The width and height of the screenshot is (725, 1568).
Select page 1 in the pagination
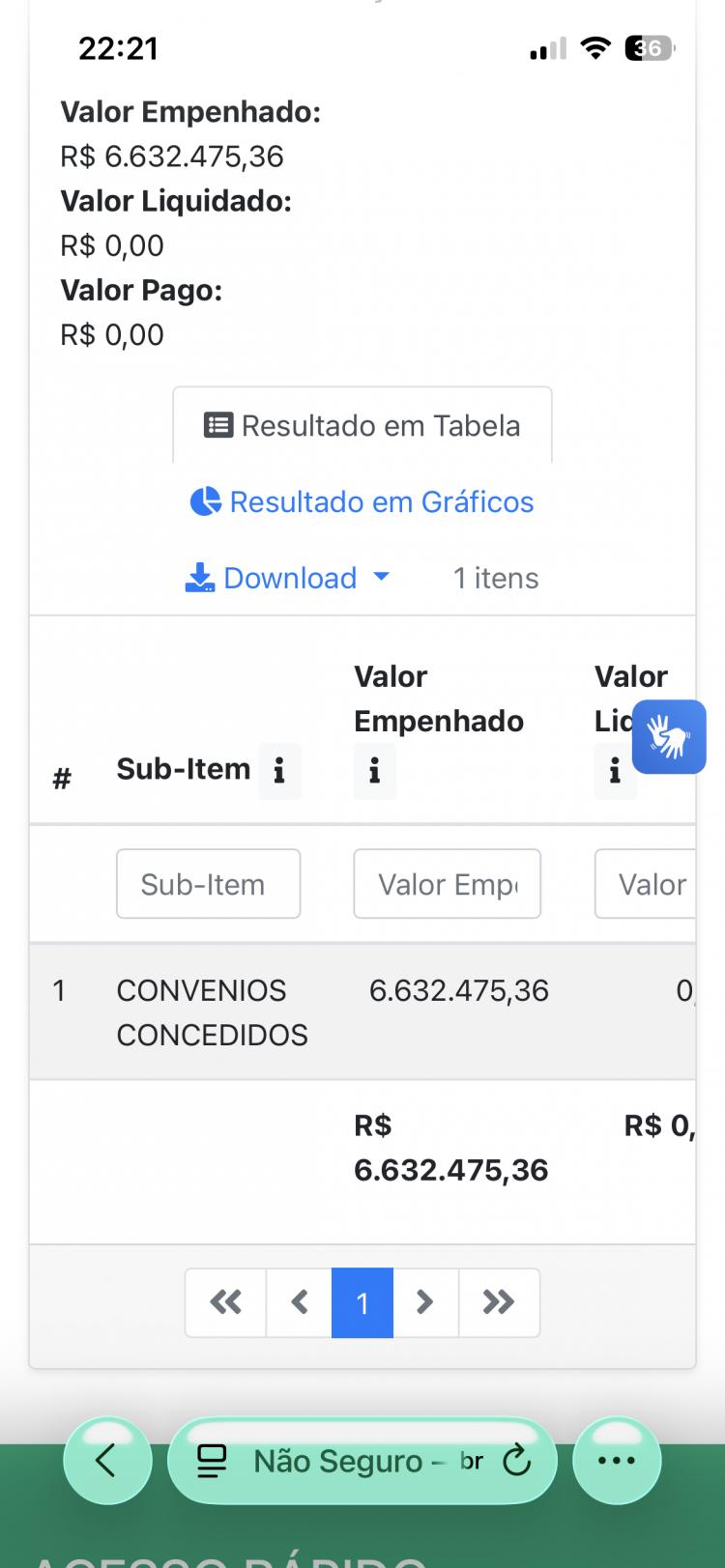click(x=362, y=1303)
